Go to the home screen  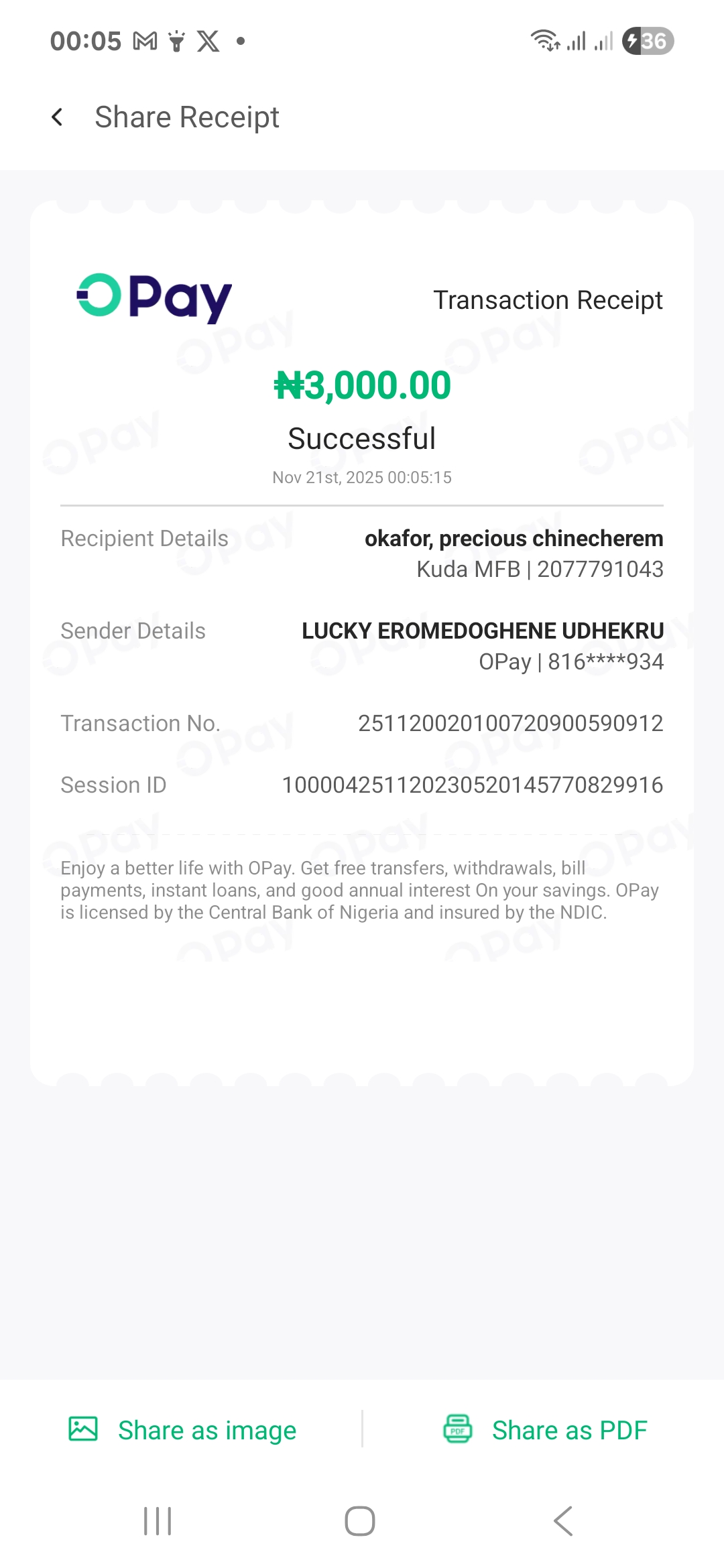point(360,1521)
